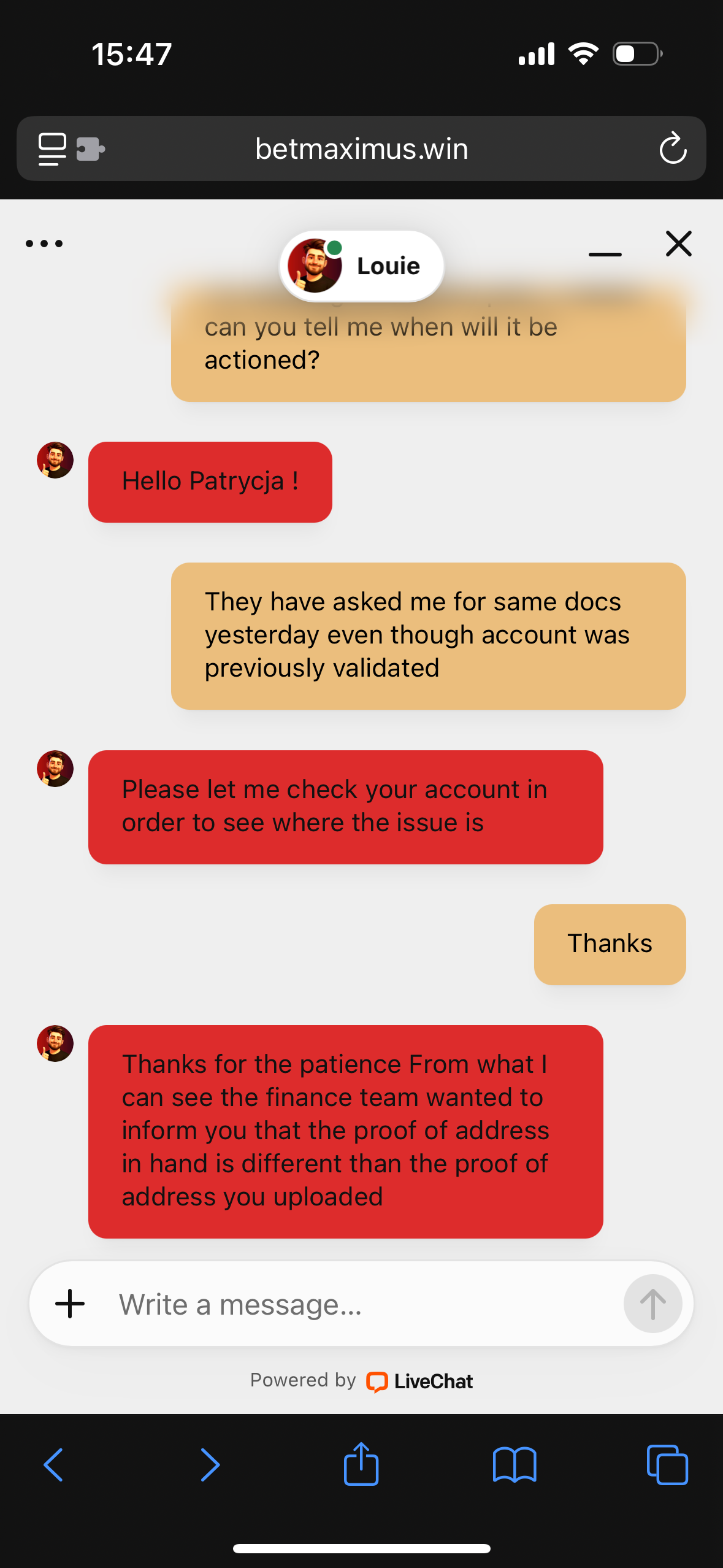Go forward to the next page
Viewport: 723px width, 1568px height.
[210, 1465]
